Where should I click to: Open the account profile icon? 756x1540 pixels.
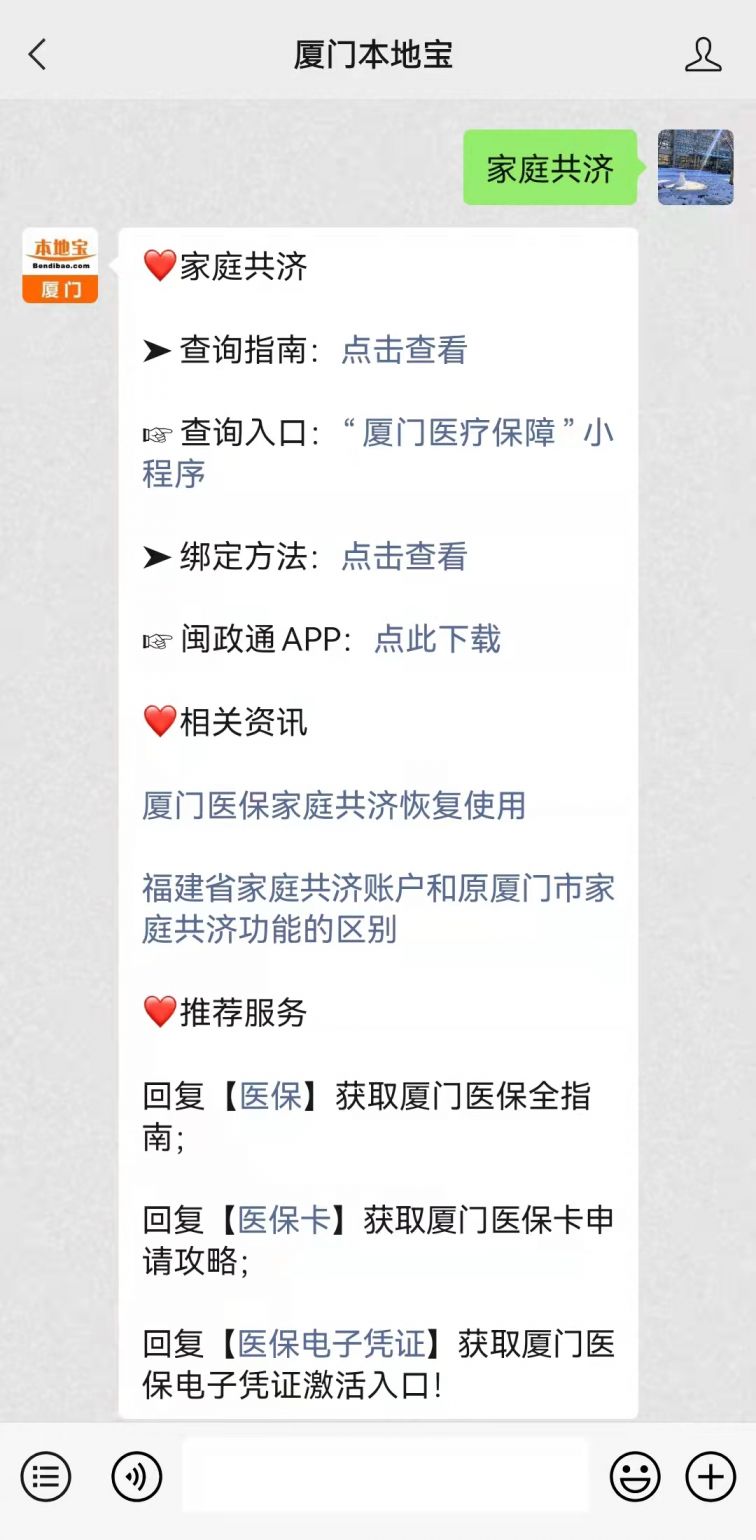(x=703, y=54)
